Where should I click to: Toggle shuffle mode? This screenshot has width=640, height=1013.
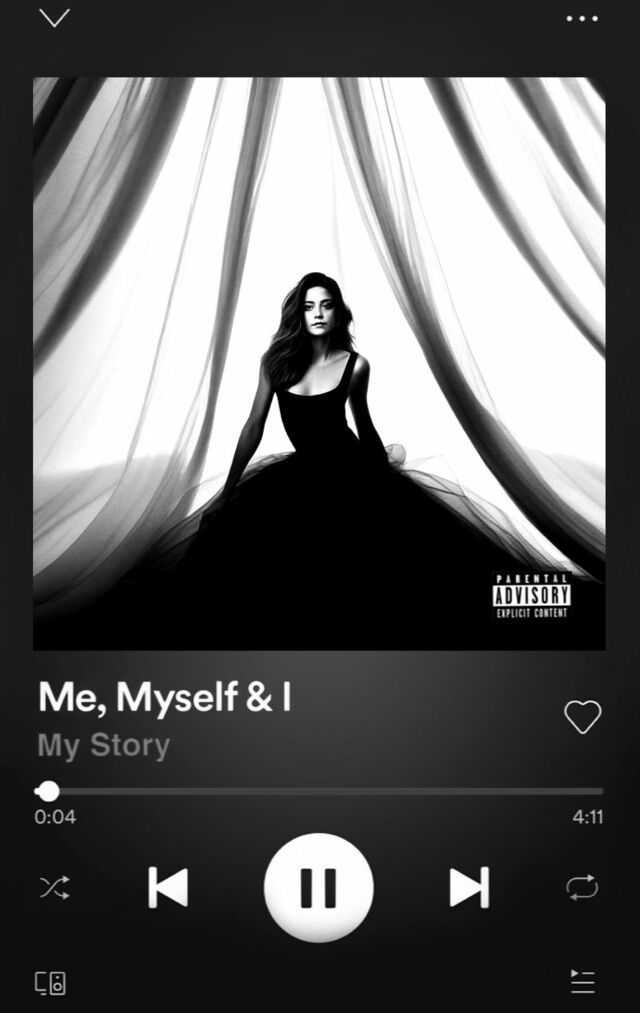(54, 887)
